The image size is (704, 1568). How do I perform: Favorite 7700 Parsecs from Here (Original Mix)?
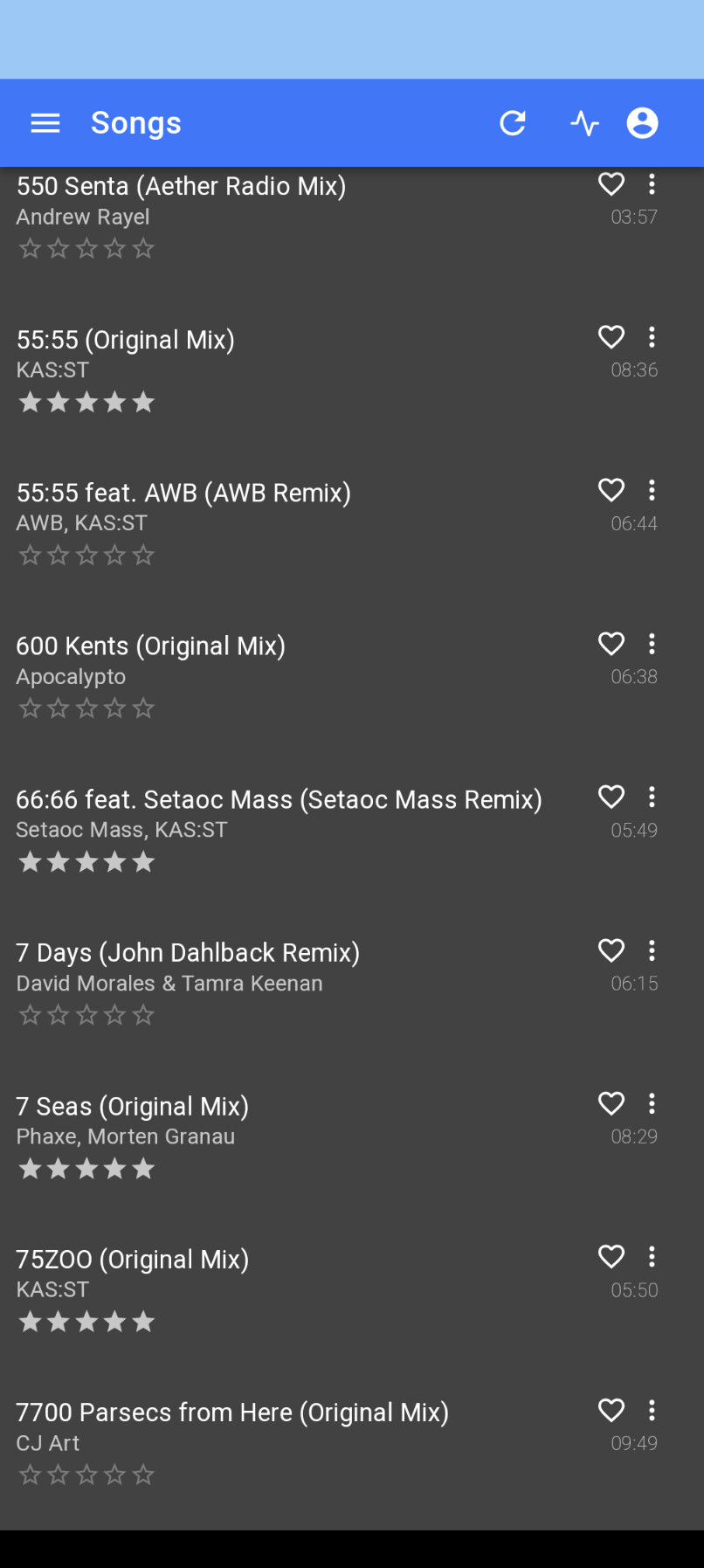[611, 1410]
